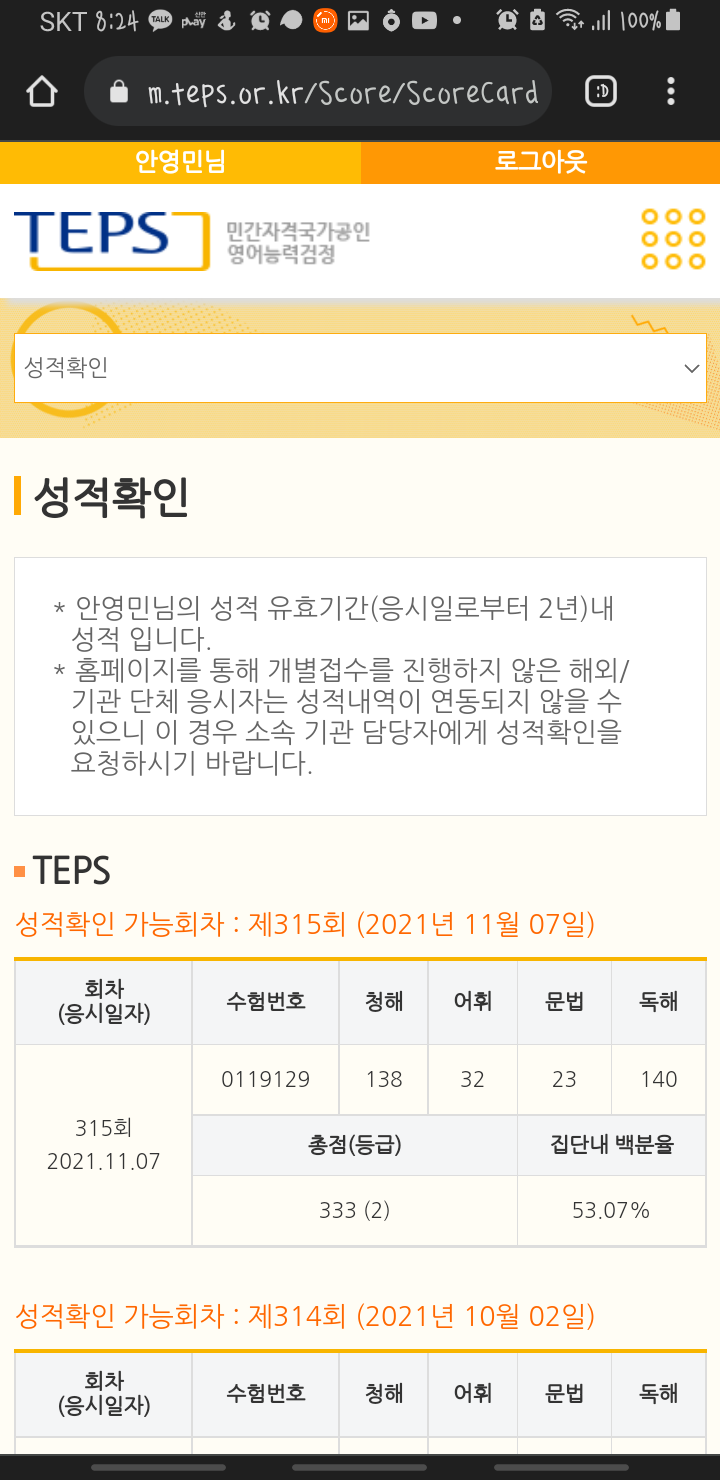Go to the browser home page
The height and width of the screenshot is (1480, 720).
(x=41, y=92)
